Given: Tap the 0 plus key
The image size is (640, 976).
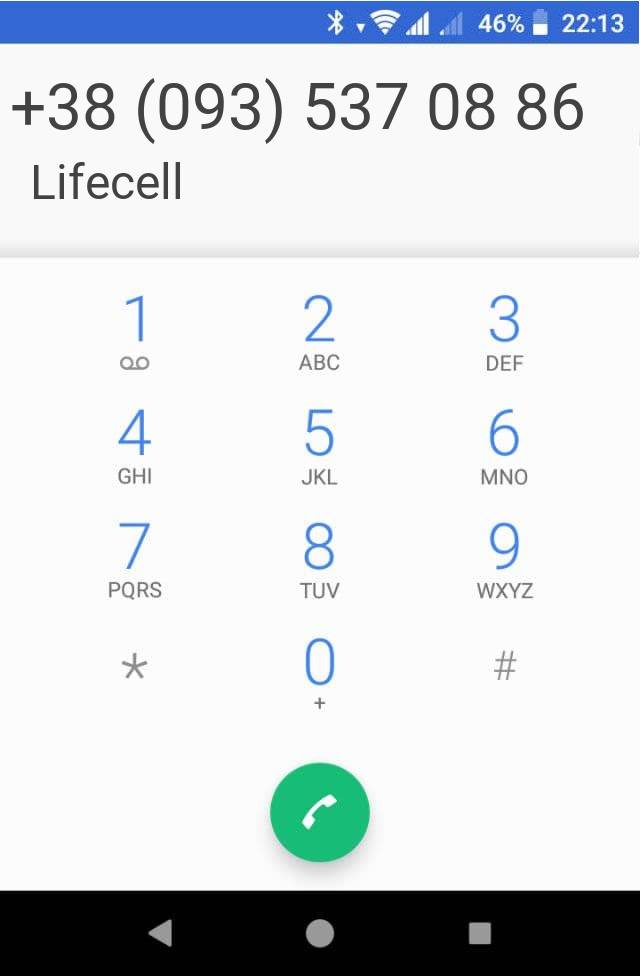Looking at the screenshot, I should (x=319, y=673).
